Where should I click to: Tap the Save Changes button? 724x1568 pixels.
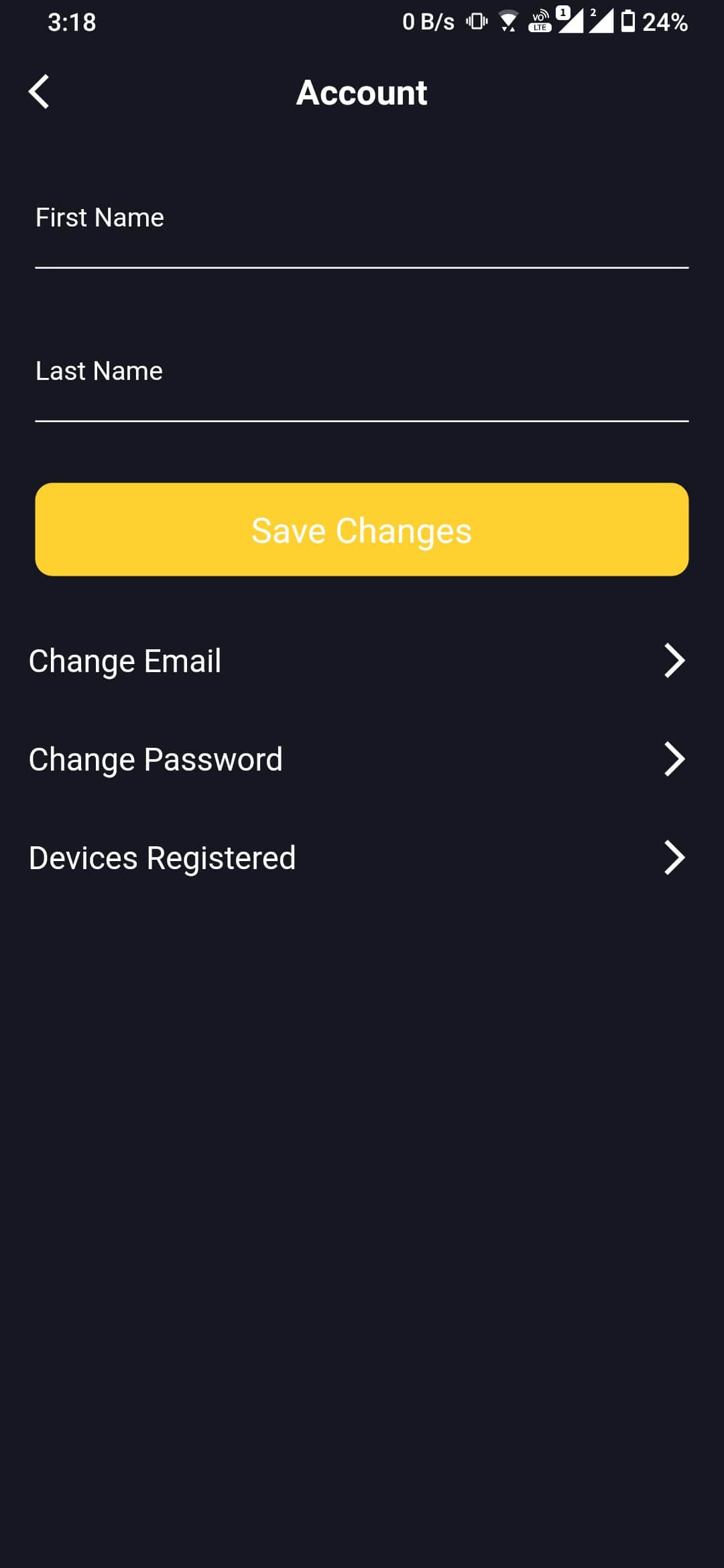(x=361, y=529)
